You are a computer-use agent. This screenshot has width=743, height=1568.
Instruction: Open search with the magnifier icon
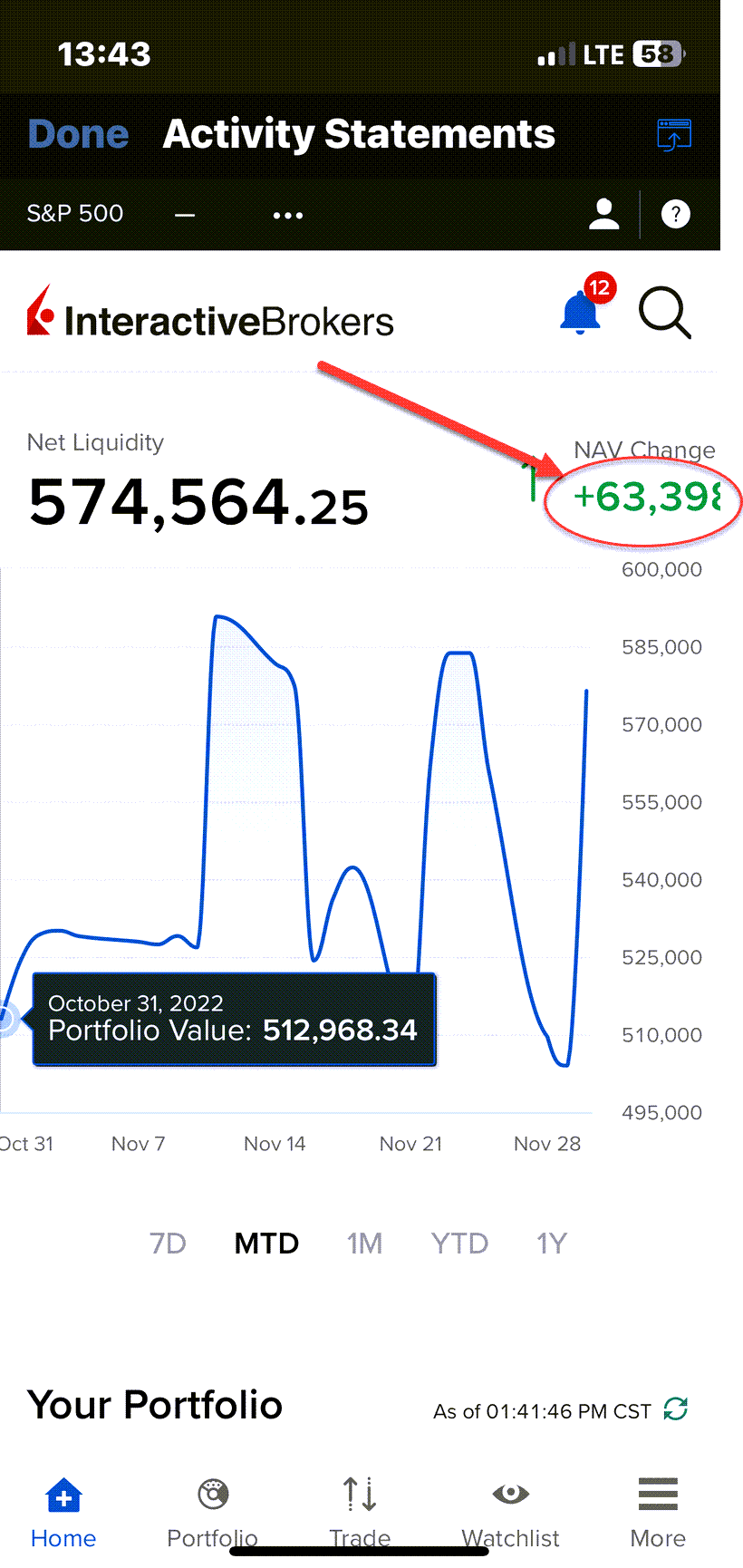664,313
